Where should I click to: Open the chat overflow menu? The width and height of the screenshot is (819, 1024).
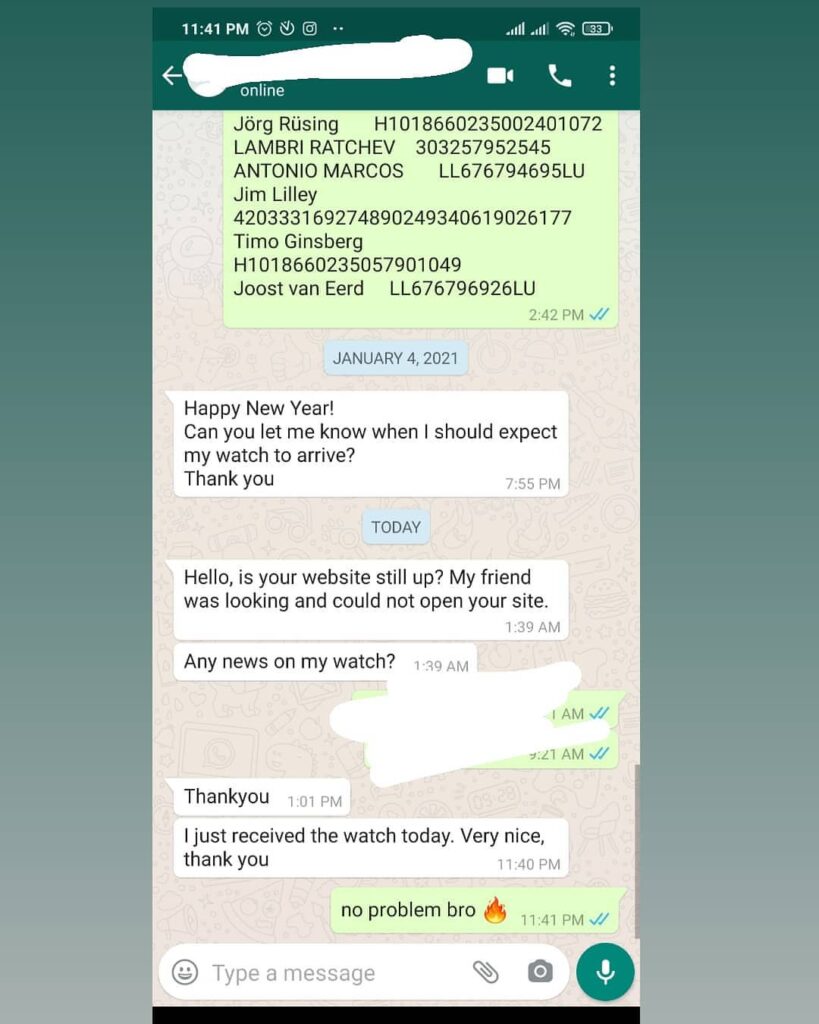[x=612, y=76]
